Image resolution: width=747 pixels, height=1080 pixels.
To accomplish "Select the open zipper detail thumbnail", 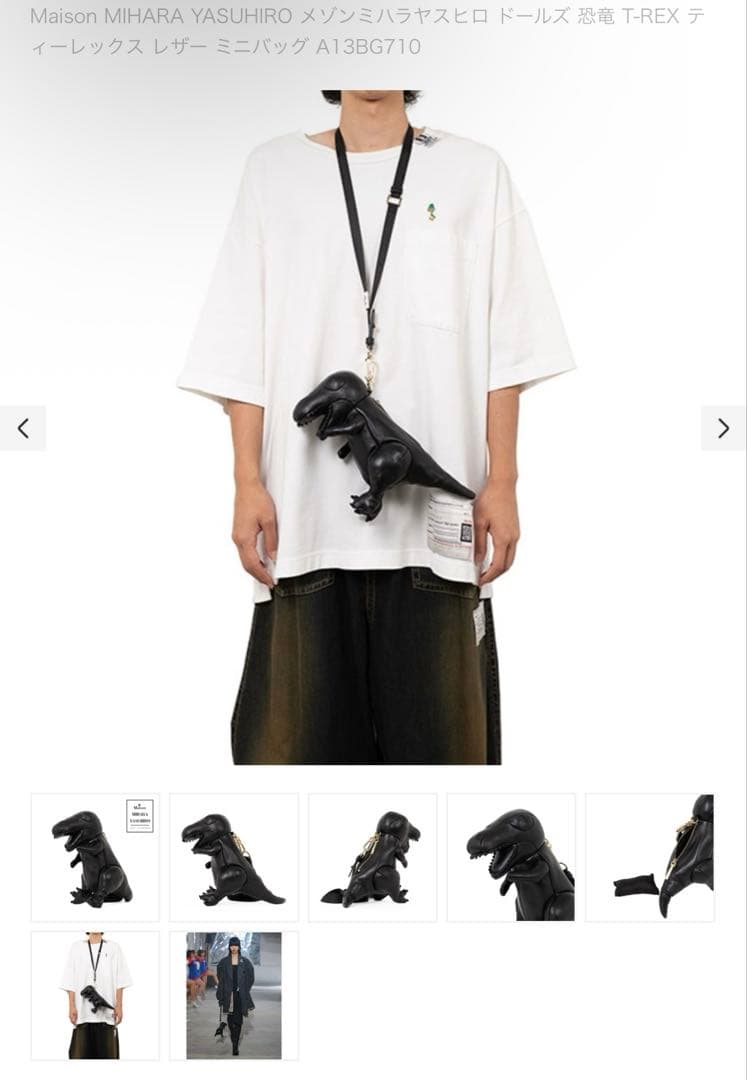I will coord(649,857).
